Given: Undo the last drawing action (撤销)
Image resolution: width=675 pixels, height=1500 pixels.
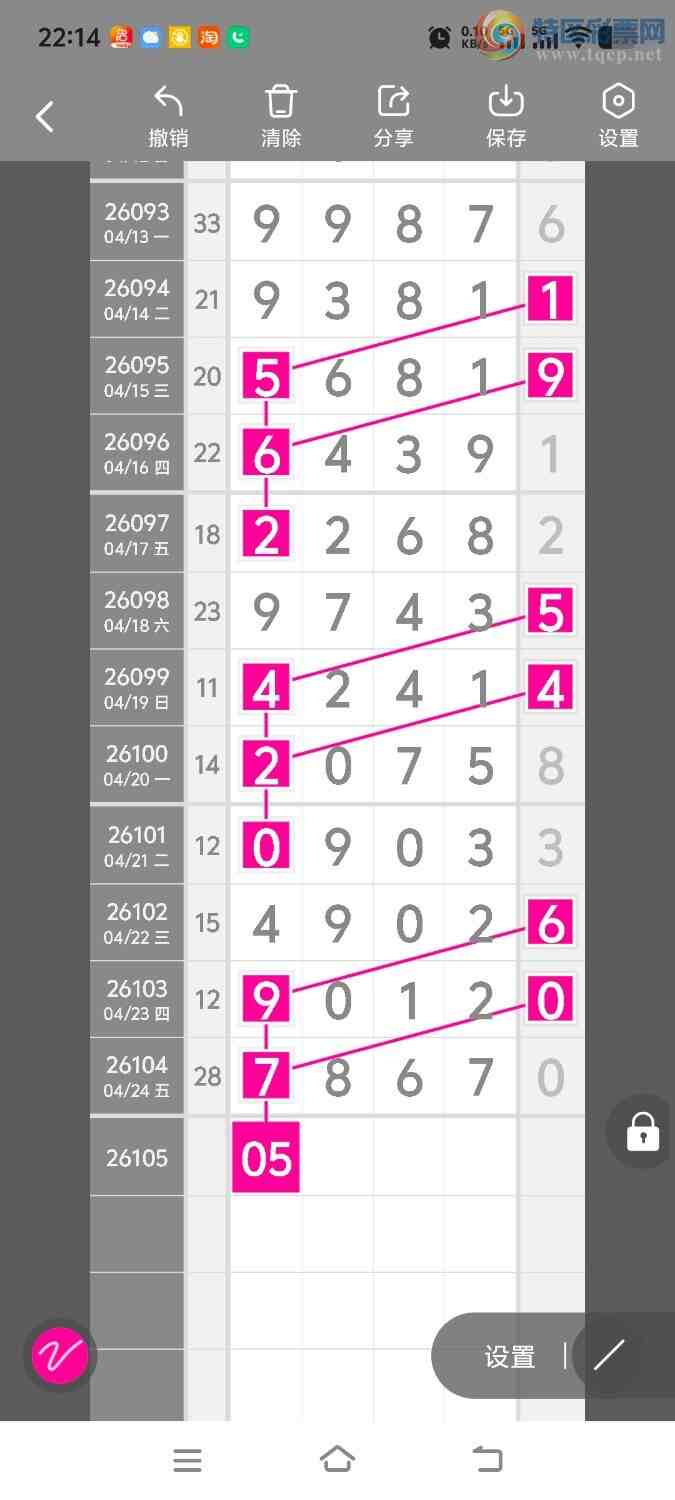Looking at the screenshot, I should click(x=168, y=117).
